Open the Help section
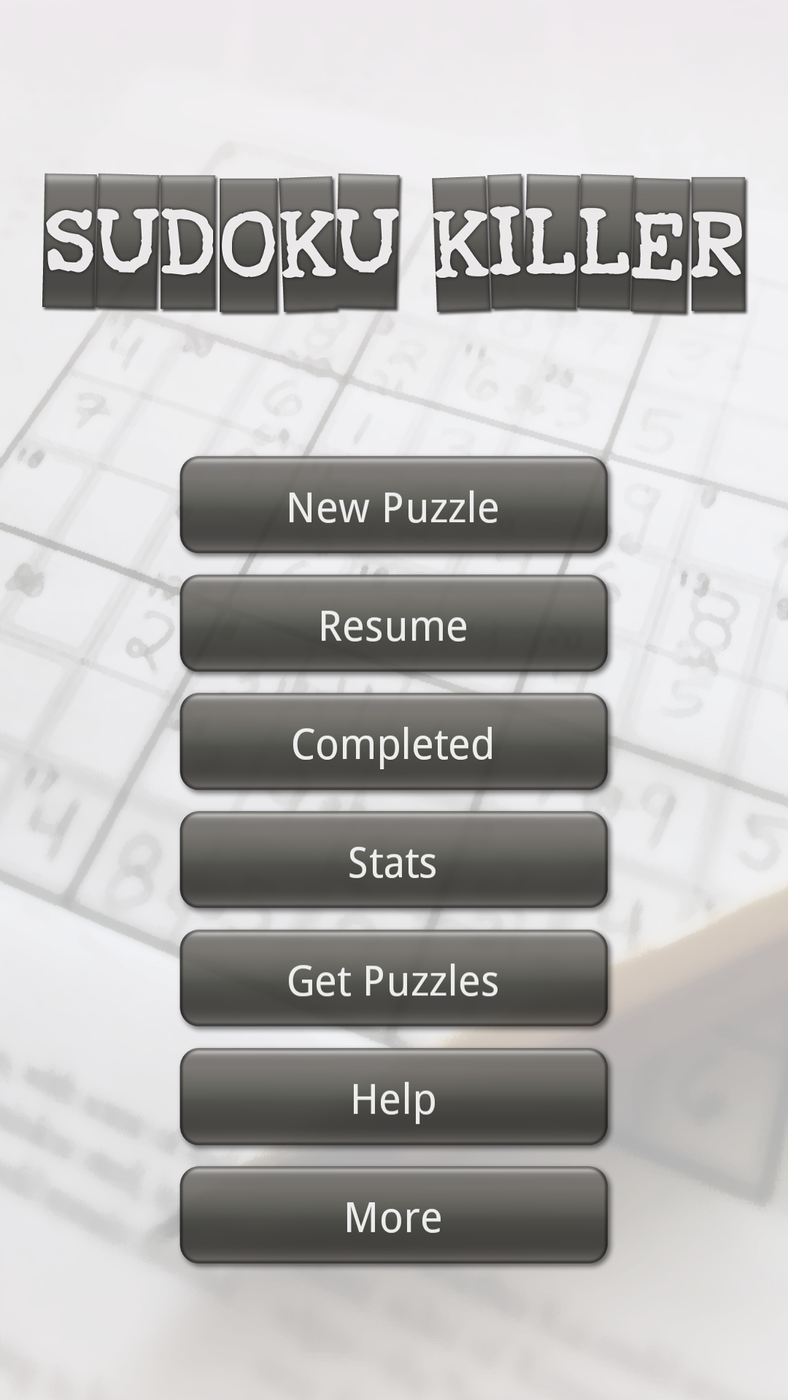 click(393, 1097)
